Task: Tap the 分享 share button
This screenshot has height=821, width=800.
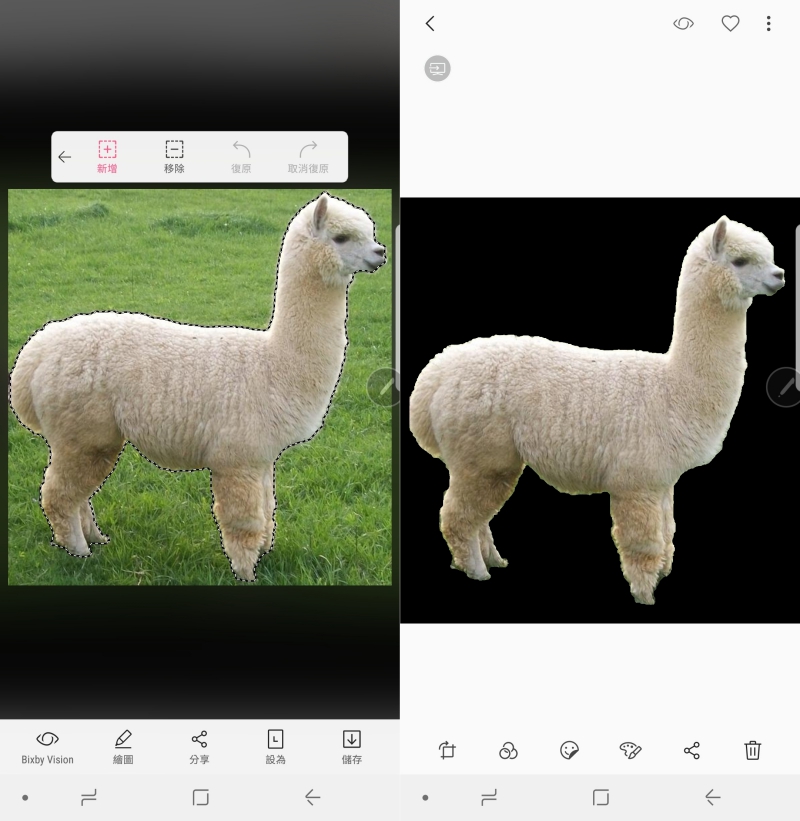Action: [x=199, y=746]
